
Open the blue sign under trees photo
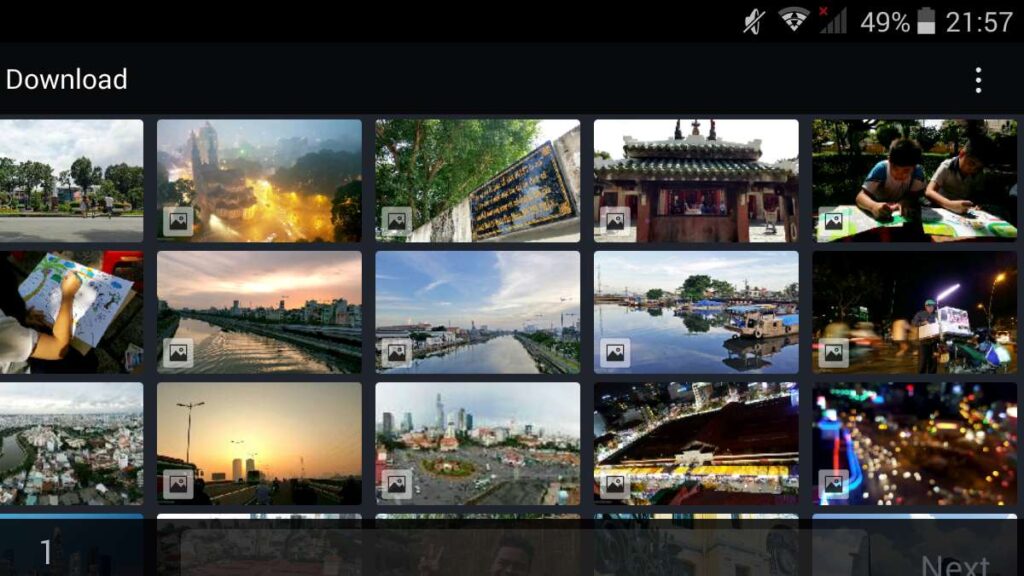click(x=477, y=180)
